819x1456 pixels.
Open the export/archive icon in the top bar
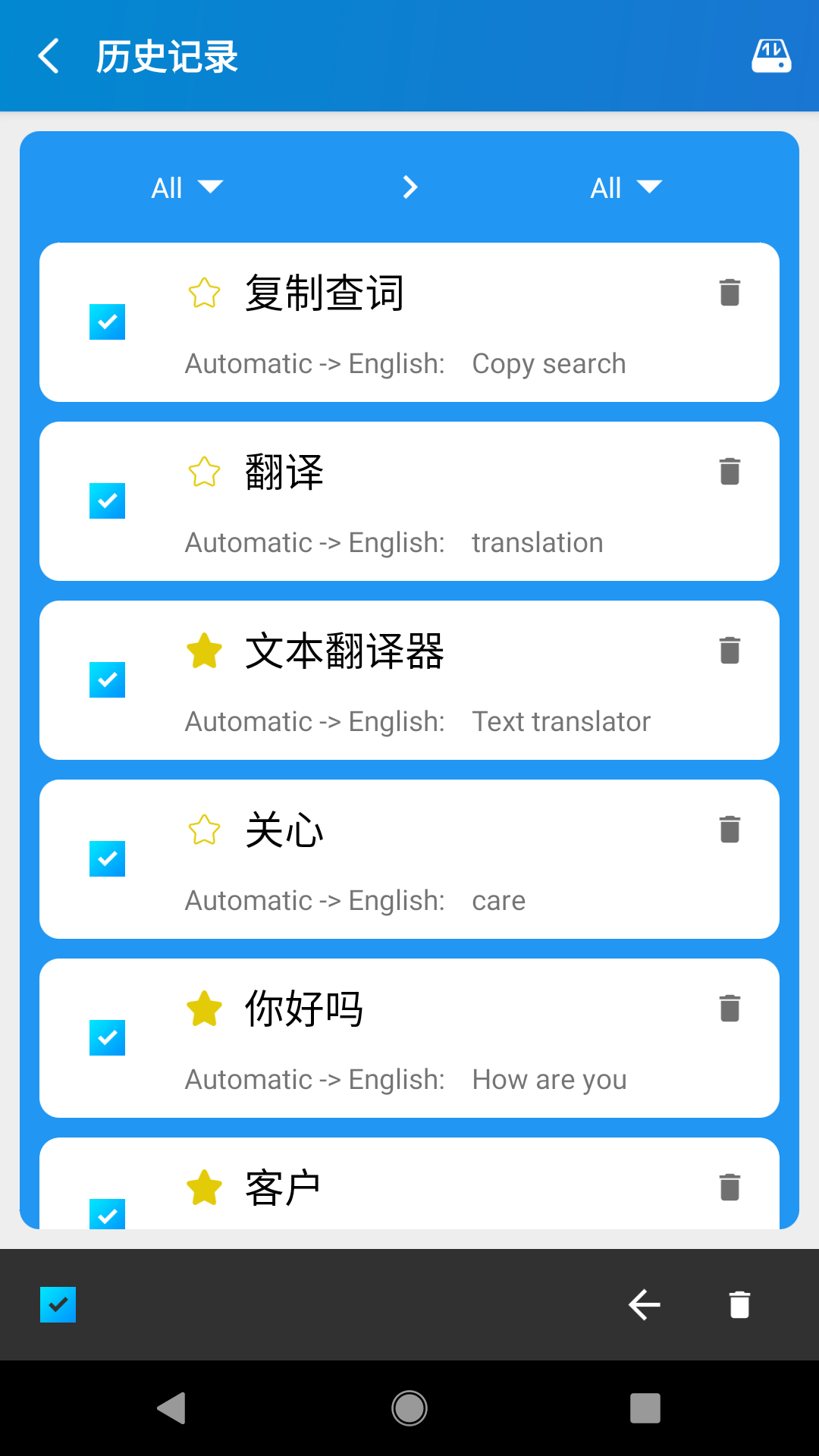click(770, 55)
